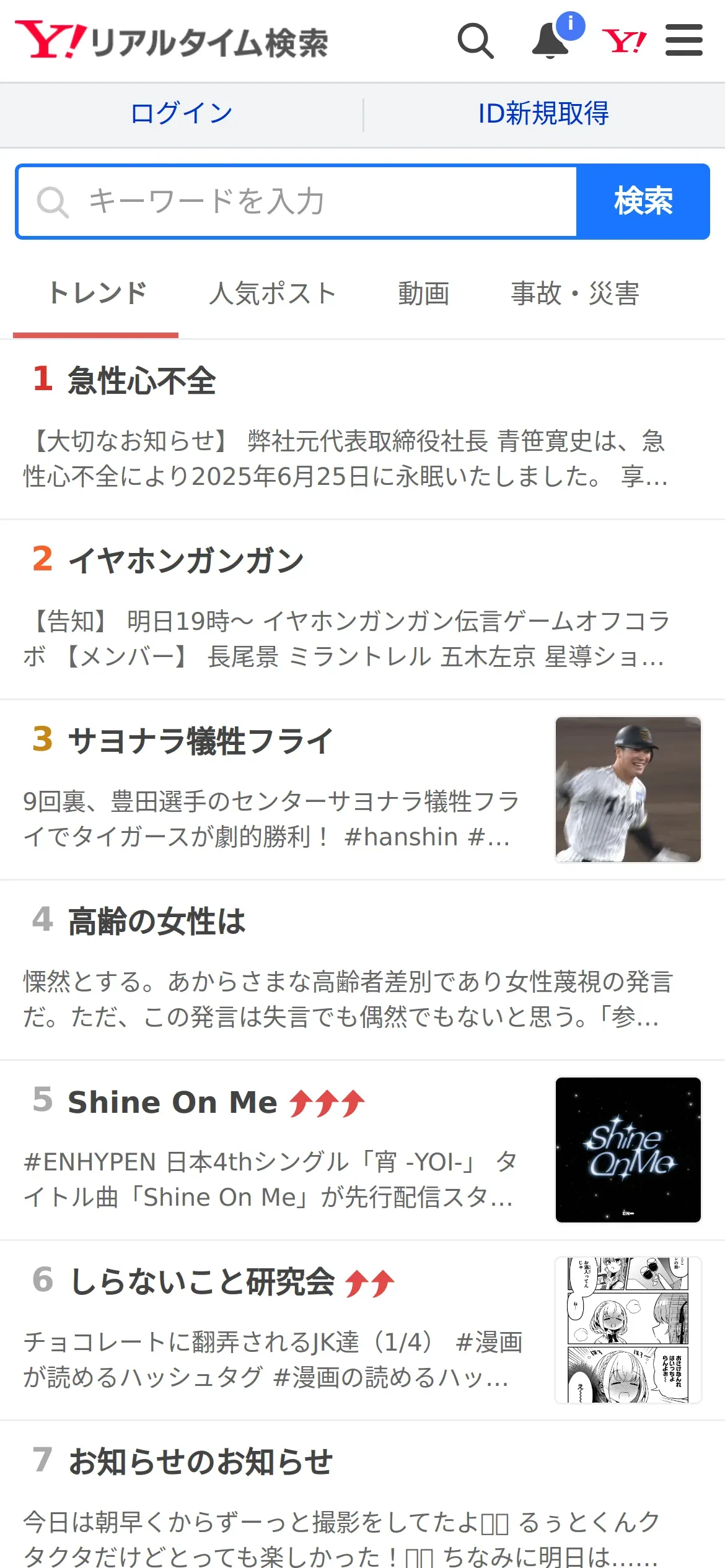
Task: Go to Yahoo! Japan home logo
Action: [x=624, y=41]
